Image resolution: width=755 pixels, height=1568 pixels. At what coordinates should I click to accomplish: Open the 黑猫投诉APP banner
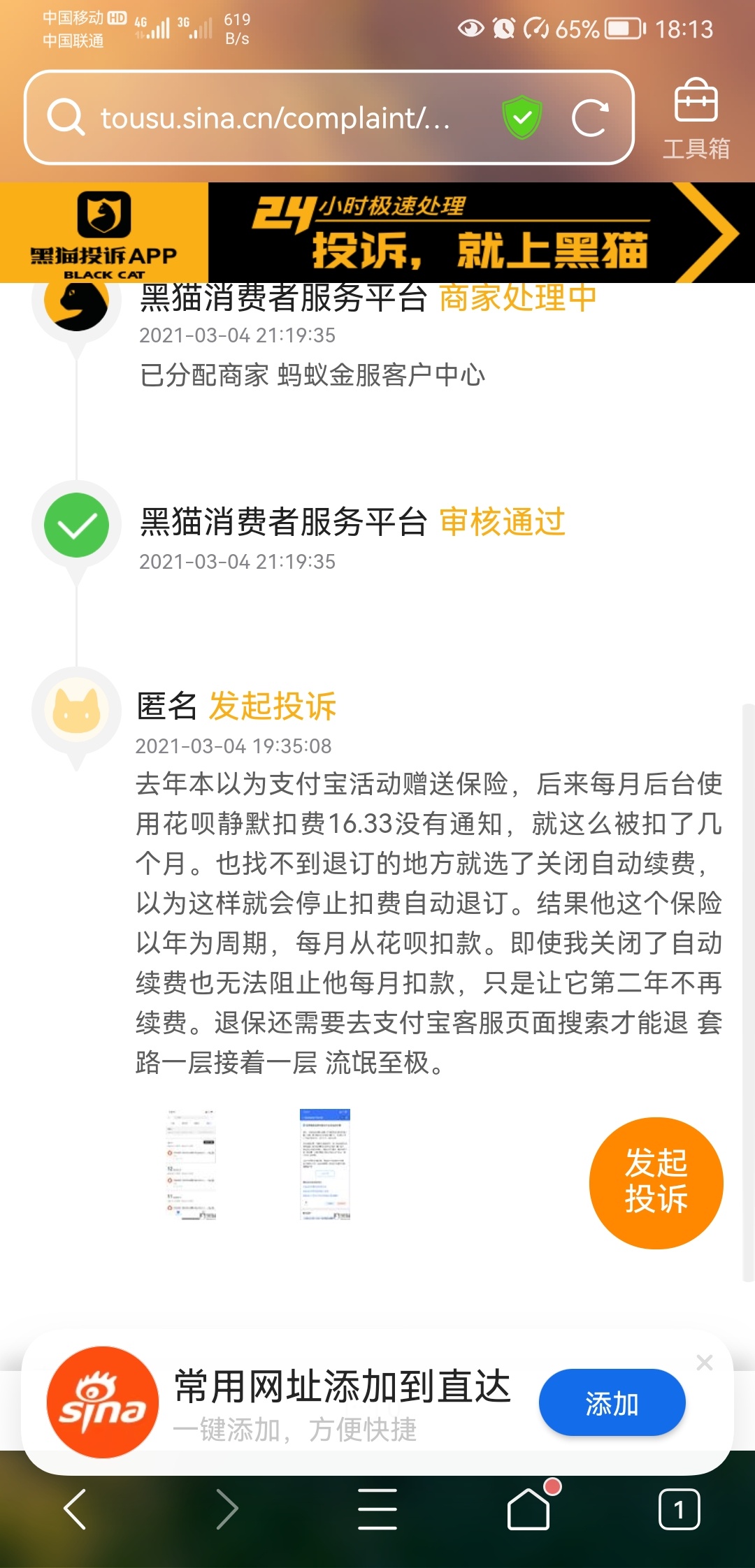point(377,233)
